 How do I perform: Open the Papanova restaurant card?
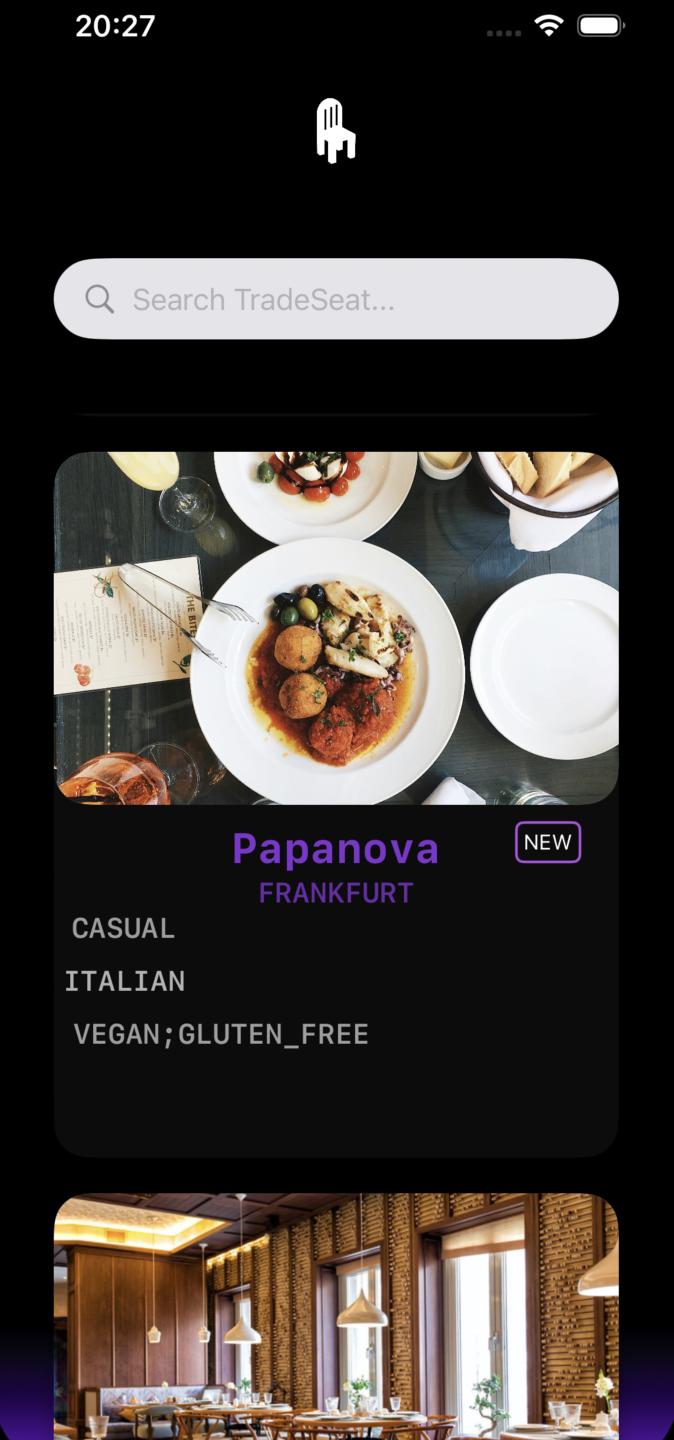click(336, 700)
